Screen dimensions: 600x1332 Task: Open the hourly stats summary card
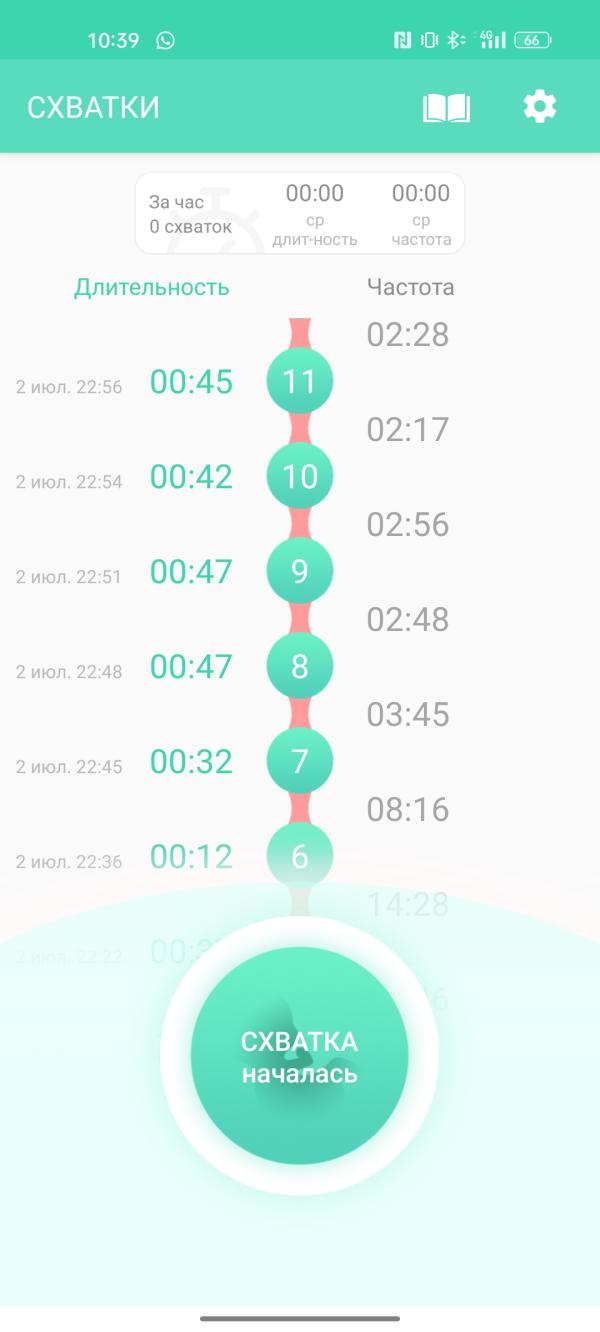[x=300, y=213]
